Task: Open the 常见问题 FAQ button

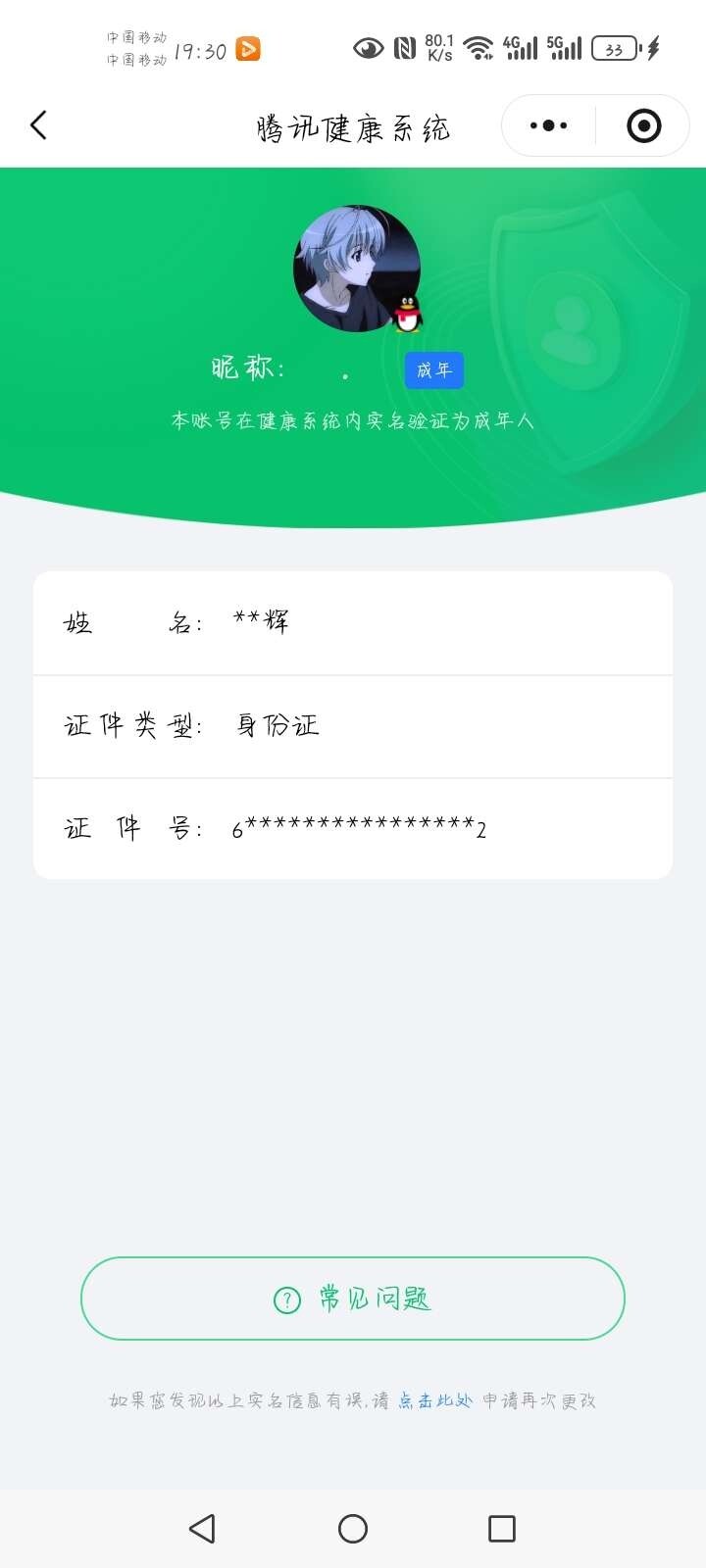Action: [x=352, y=1298]
